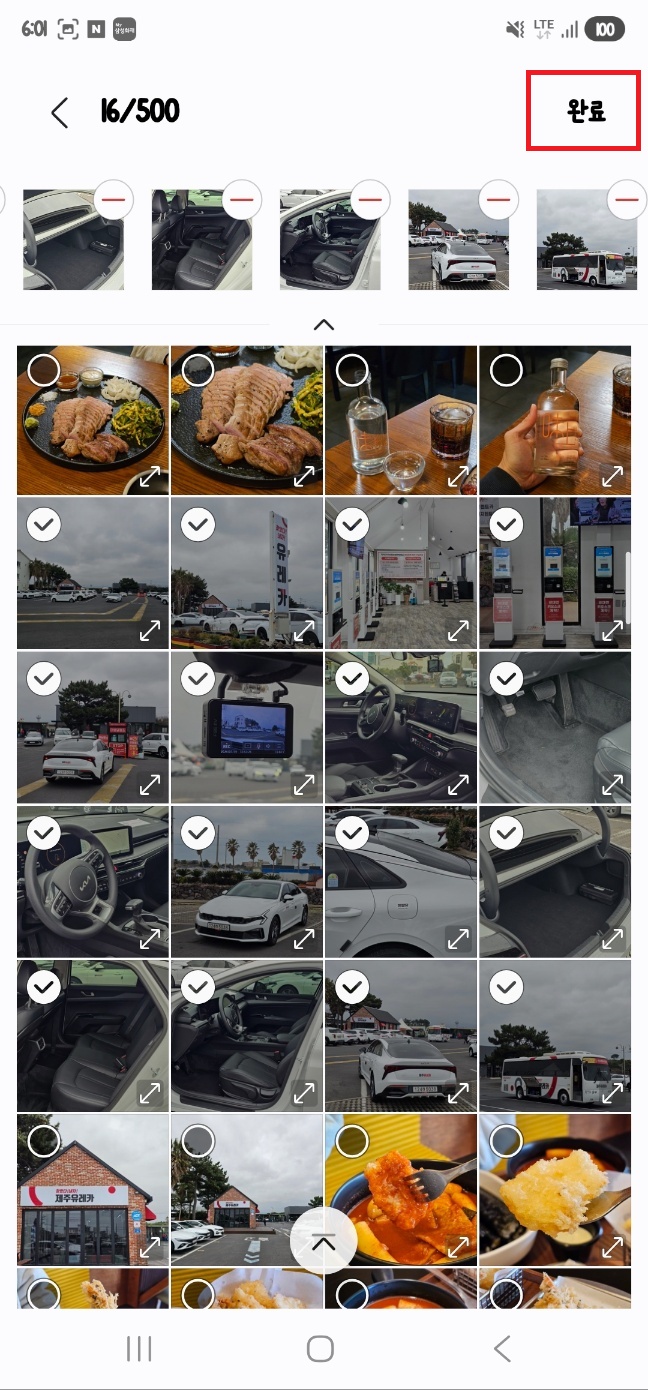Collapse the selected photos strip chevron

(x=324, y=324)
